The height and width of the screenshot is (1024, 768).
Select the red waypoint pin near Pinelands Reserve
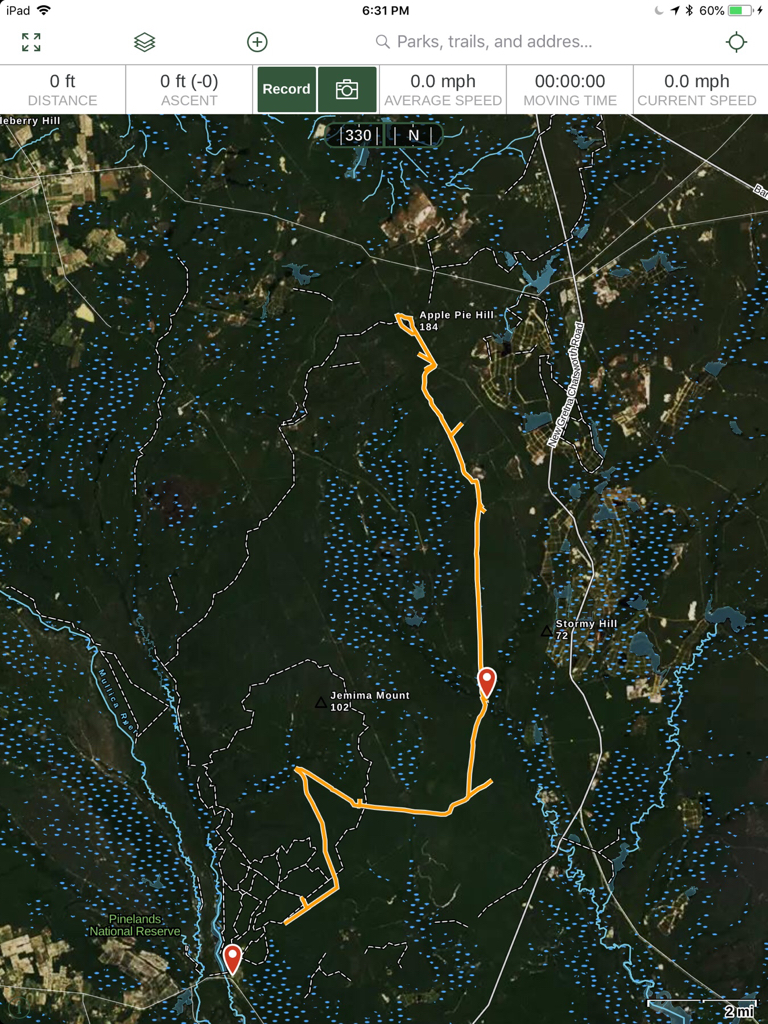pyautogui.click(x=232, y=958)
